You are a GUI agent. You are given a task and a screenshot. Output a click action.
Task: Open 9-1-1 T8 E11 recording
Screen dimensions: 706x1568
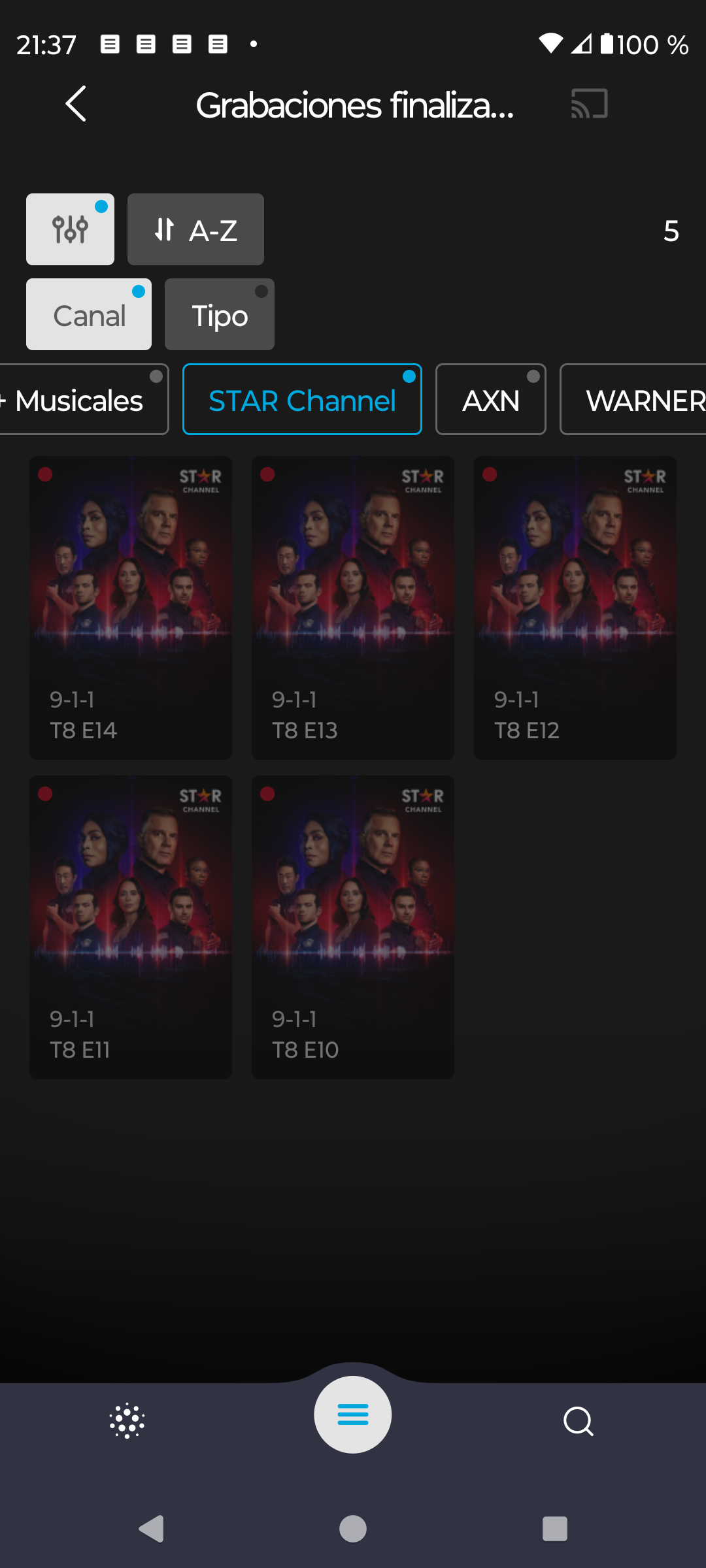tap(131, 927)
